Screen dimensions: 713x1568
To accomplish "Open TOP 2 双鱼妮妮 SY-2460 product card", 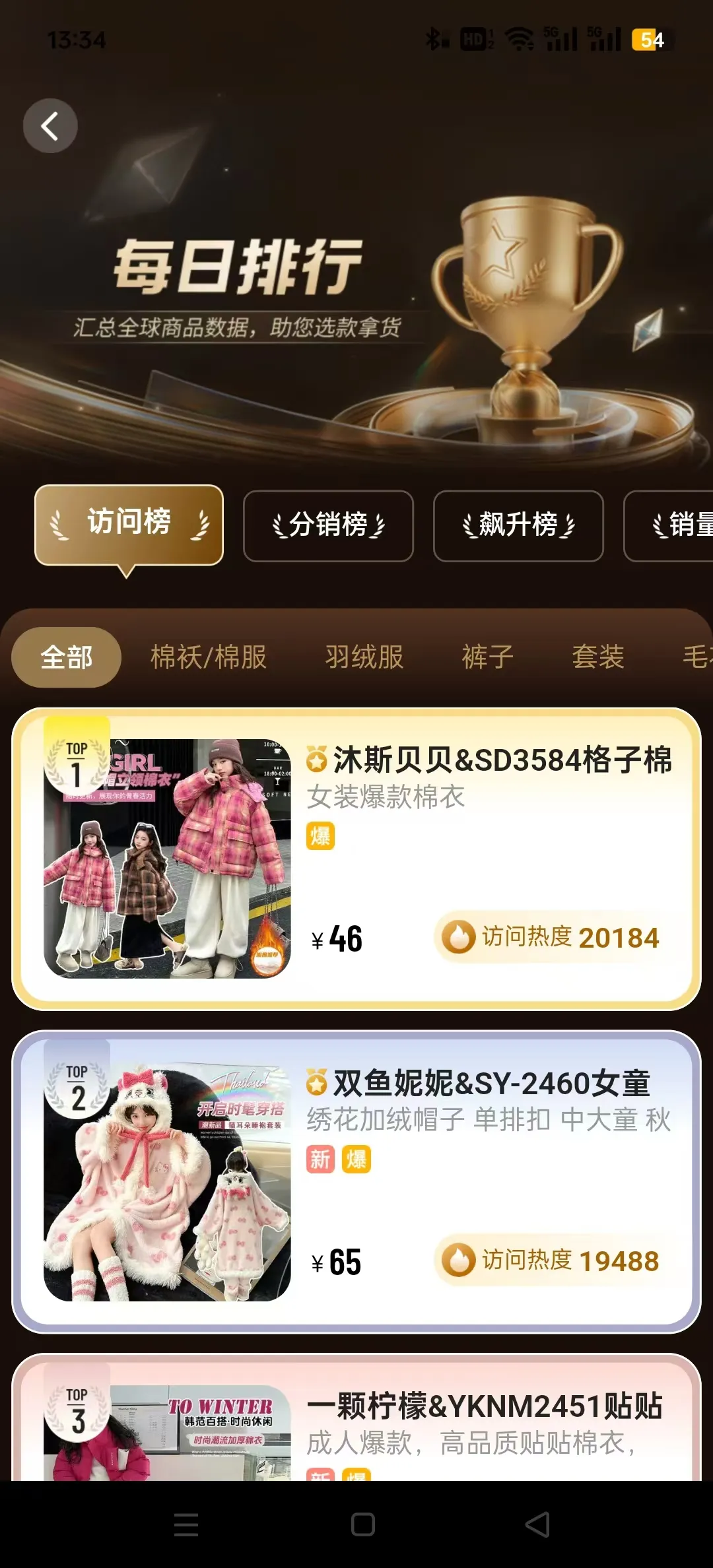I will 356,1181.
